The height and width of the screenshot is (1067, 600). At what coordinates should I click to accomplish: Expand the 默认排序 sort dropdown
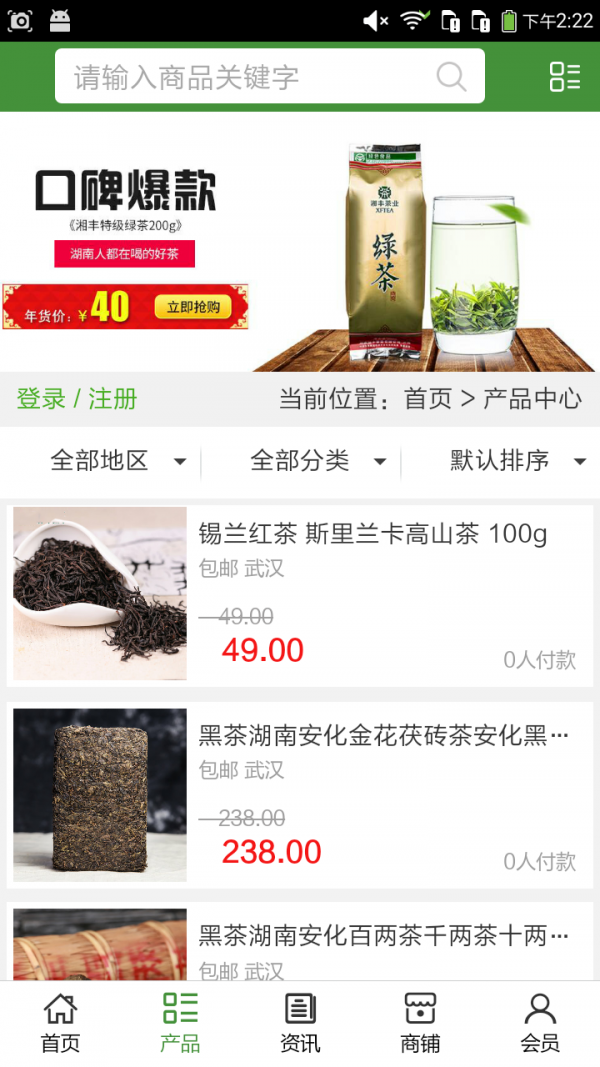[x=517, y=461]
